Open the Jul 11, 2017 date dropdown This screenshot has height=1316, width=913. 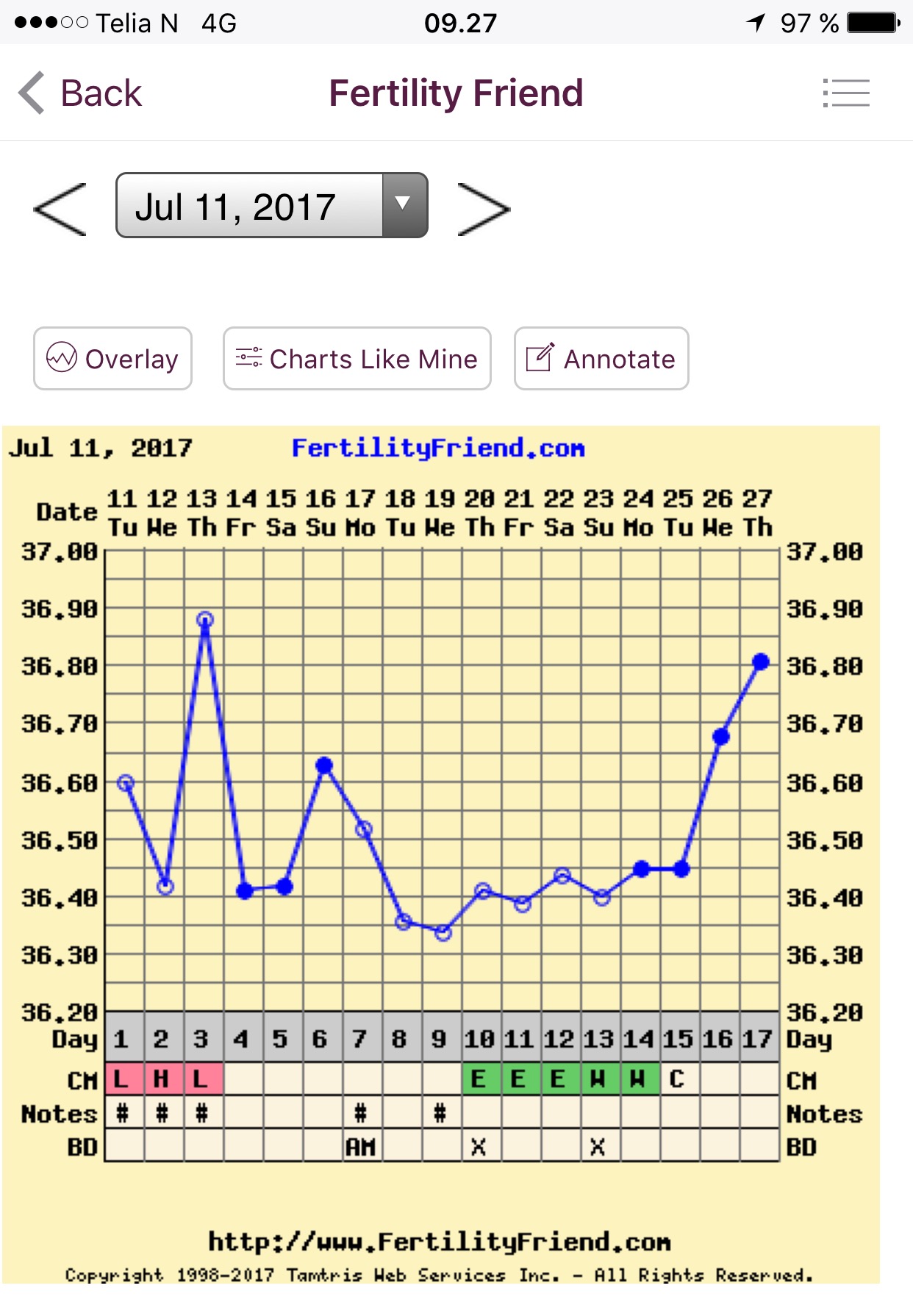pyautogui.click(x=271, y=206)
